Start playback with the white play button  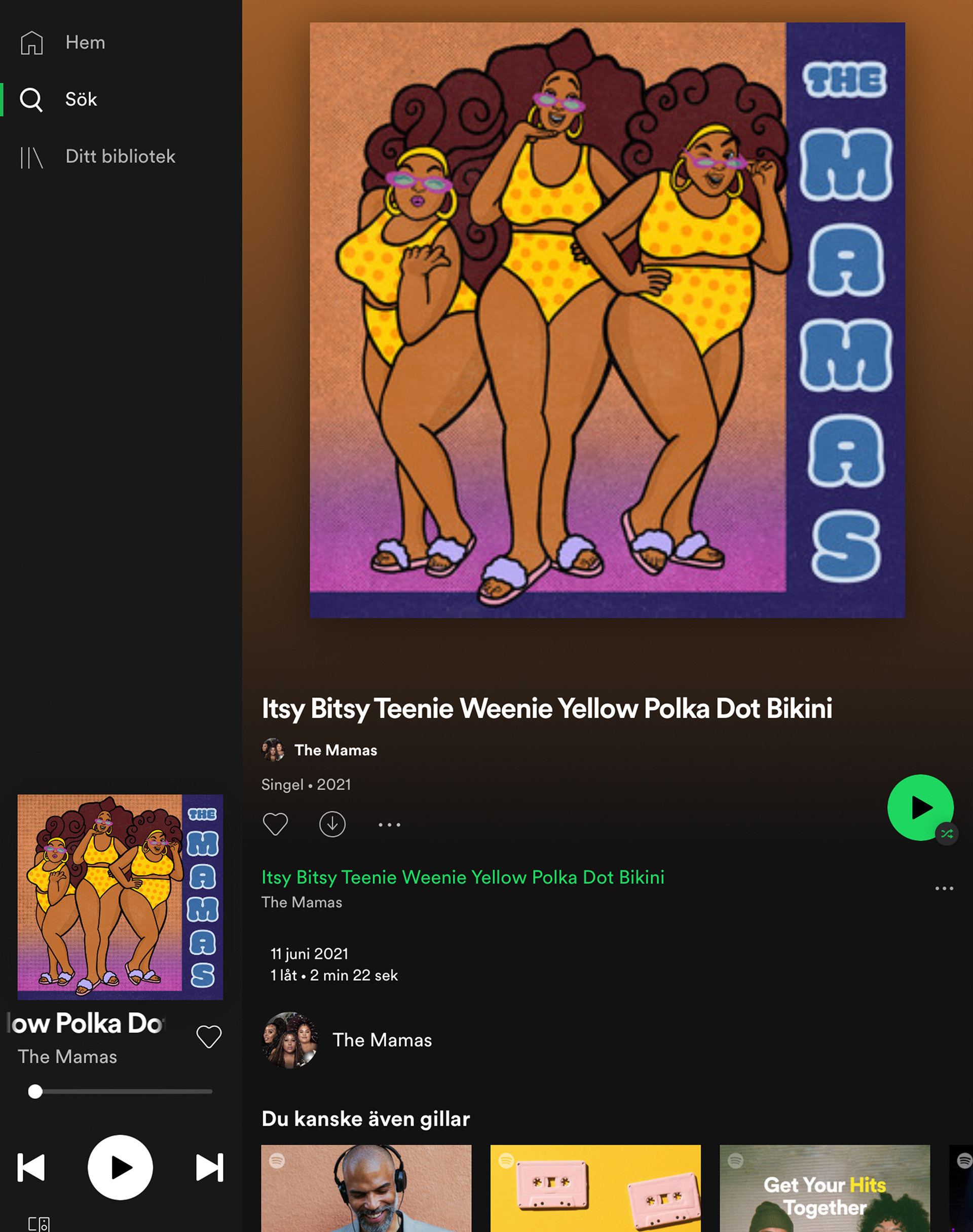pos(120,1168)
